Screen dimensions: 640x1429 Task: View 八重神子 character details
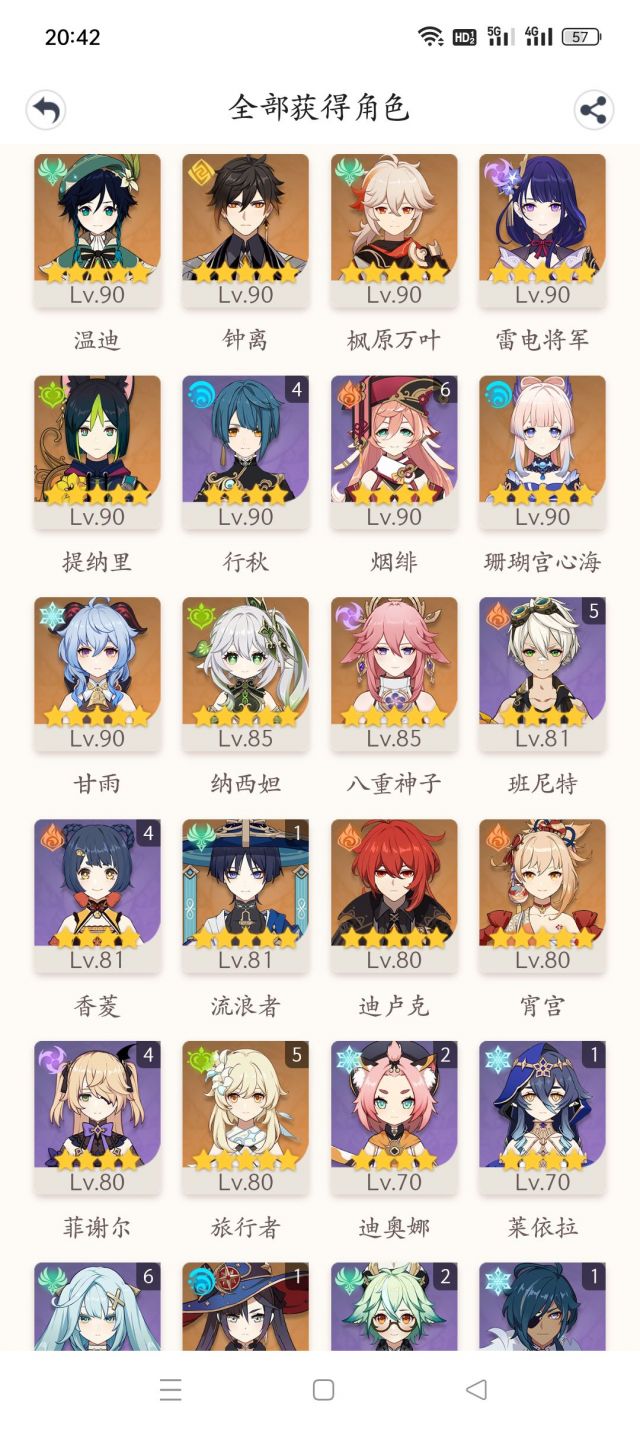[394, 674]
